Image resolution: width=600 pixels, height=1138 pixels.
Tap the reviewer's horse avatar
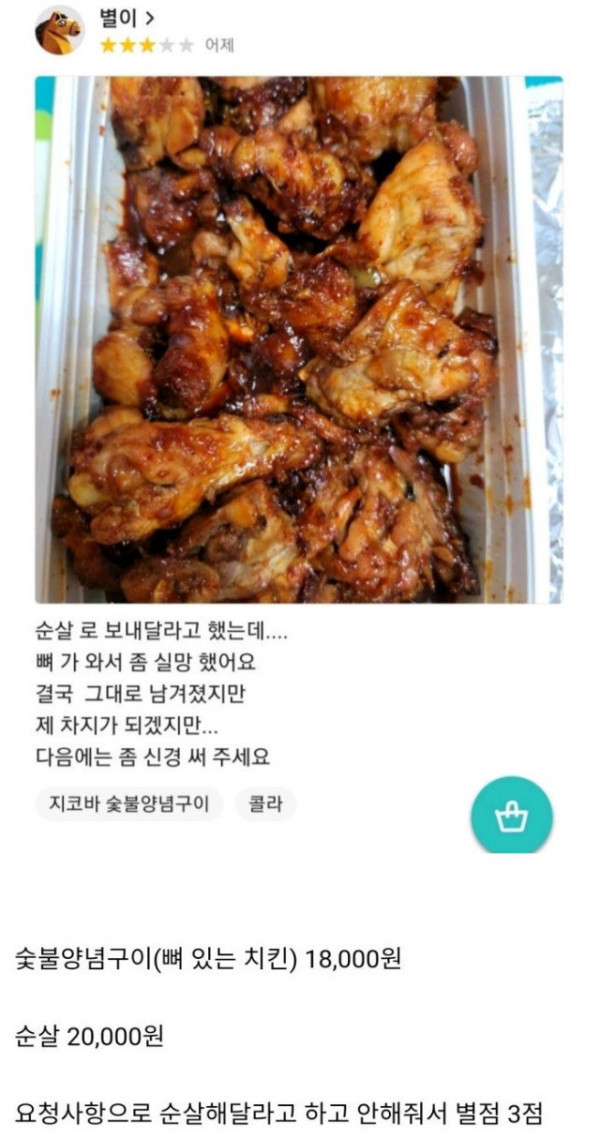[60, 30]
